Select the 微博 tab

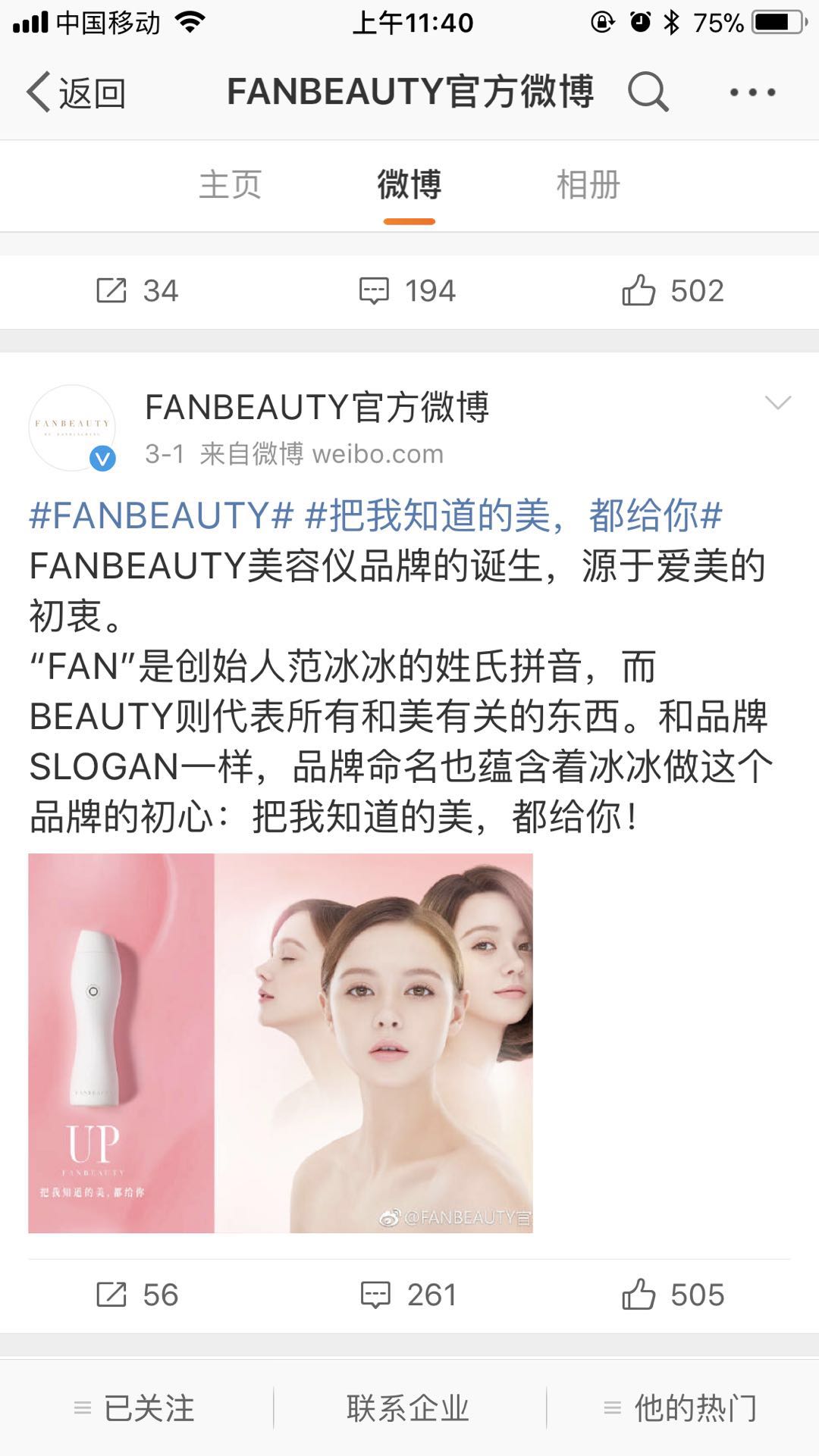[x=409, y=185]
